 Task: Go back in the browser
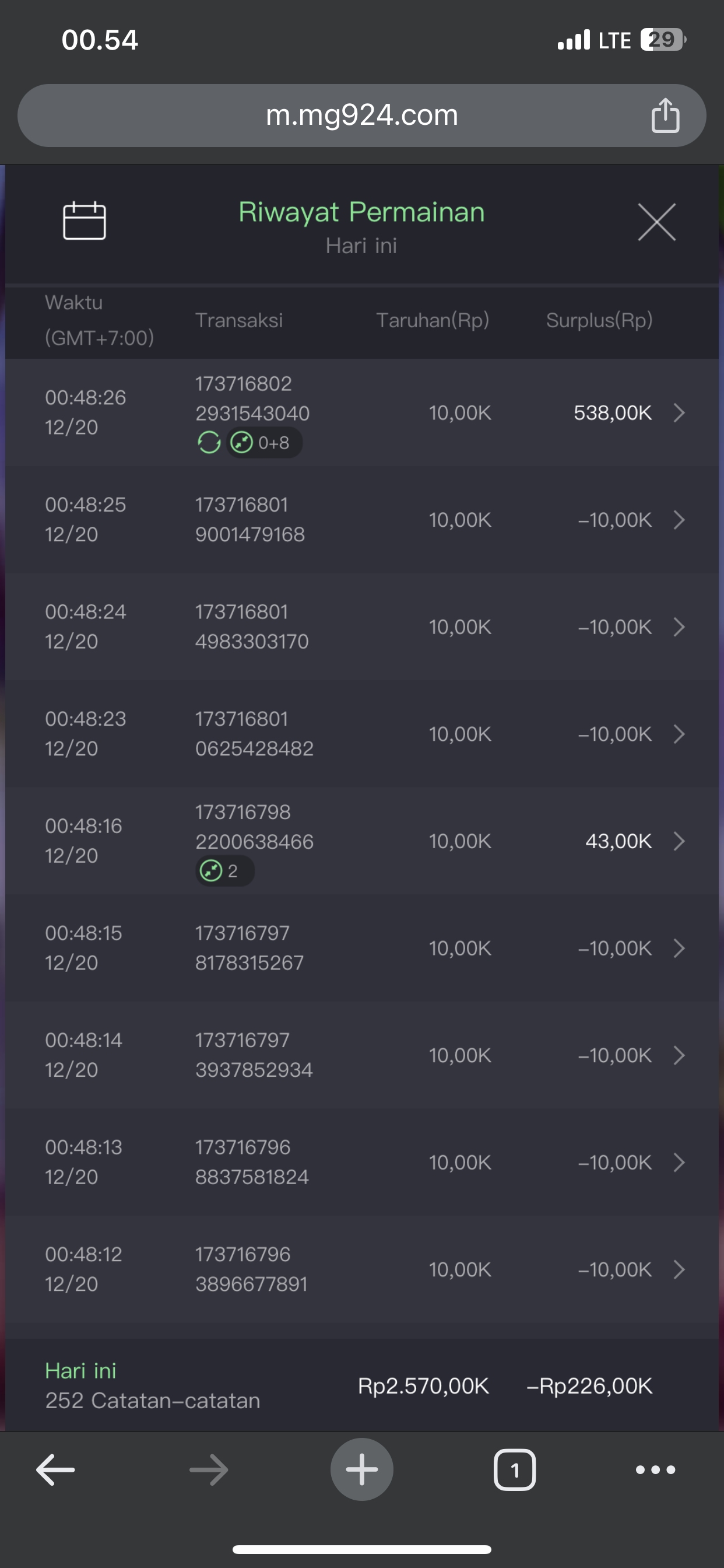(x=55, y=1470)
